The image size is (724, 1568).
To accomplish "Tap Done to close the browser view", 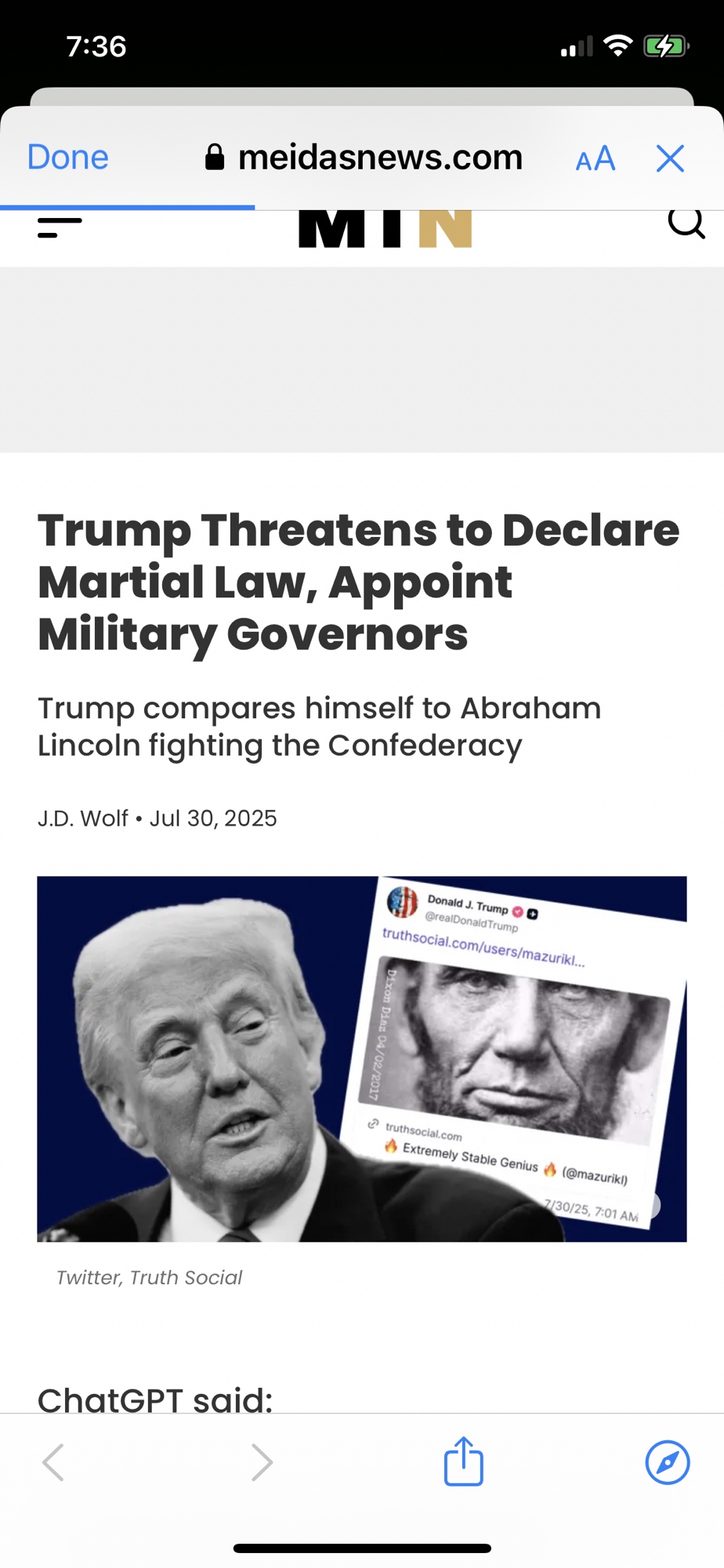I will pos(68,158).
